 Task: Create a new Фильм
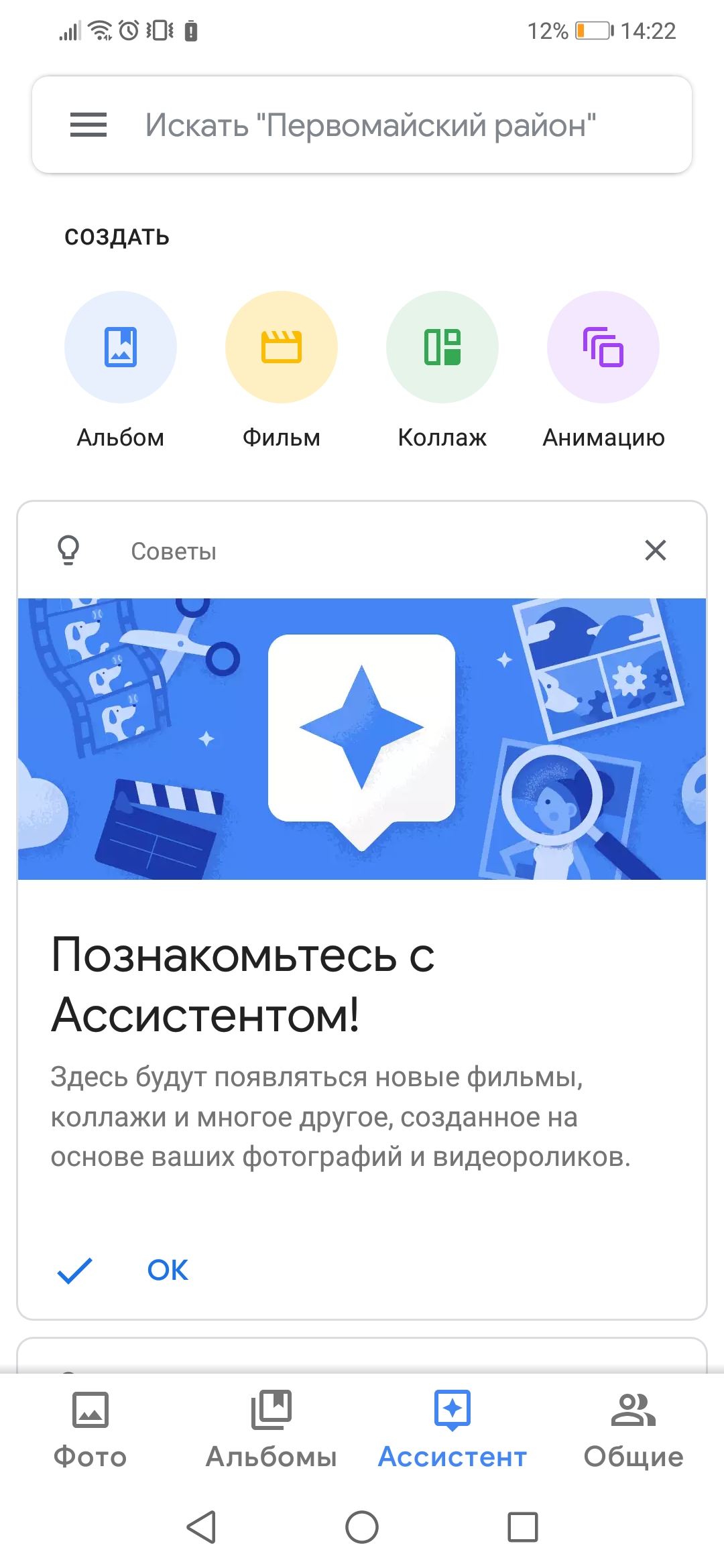click(x=282, y=347)
